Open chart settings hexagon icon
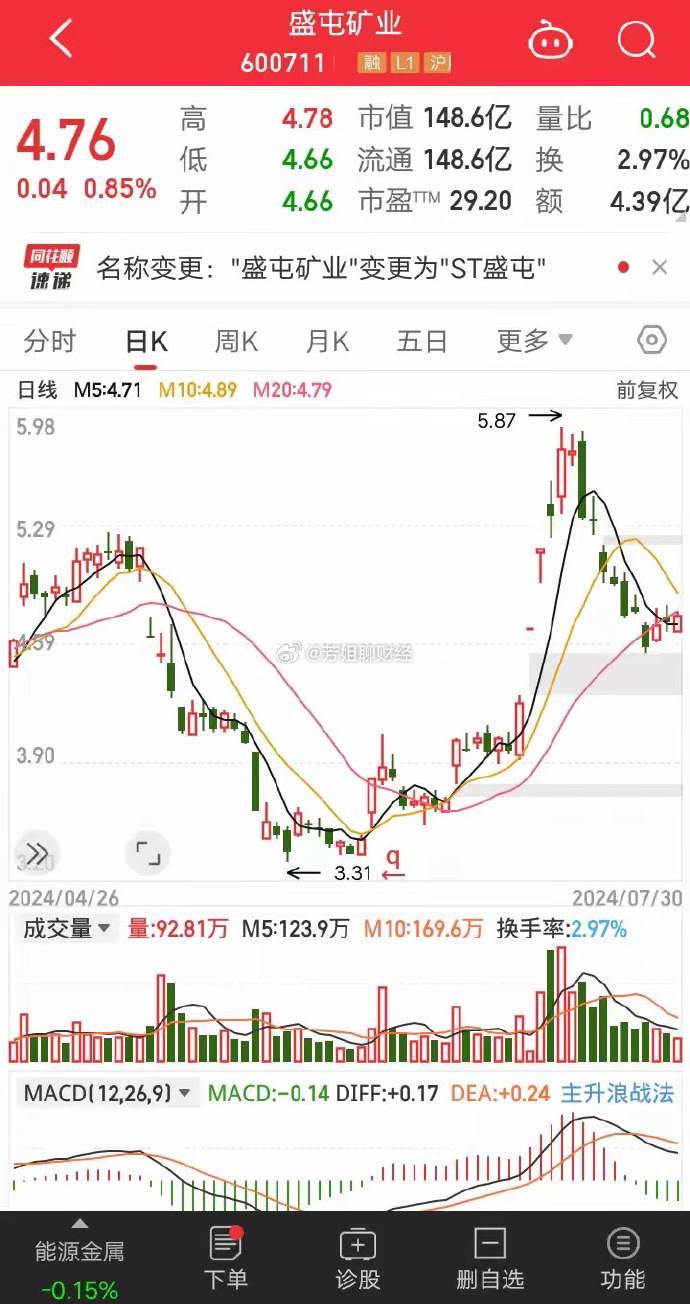The image size is (690, 1304). pos(651,341)
